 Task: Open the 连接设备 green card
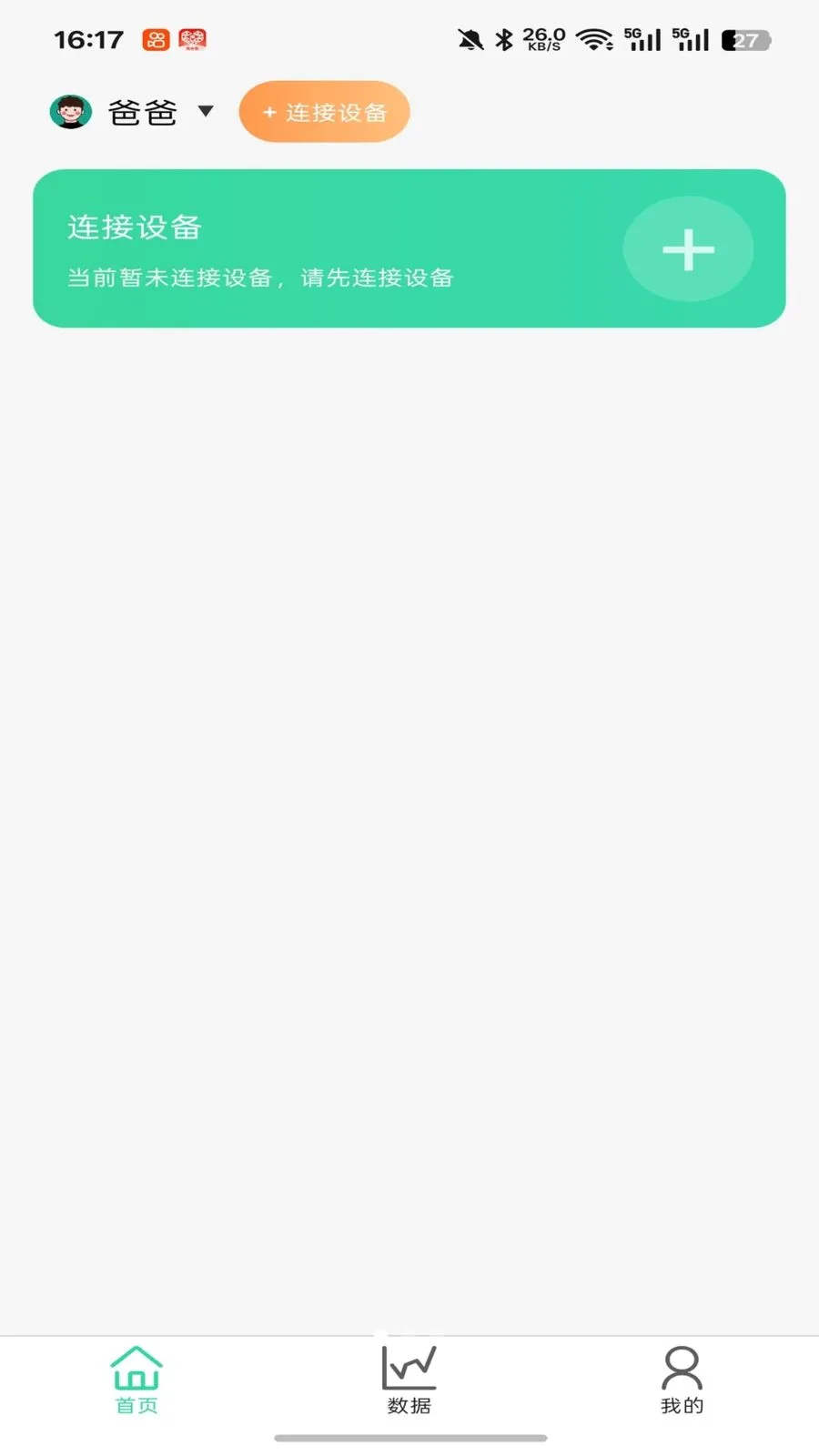409,248
